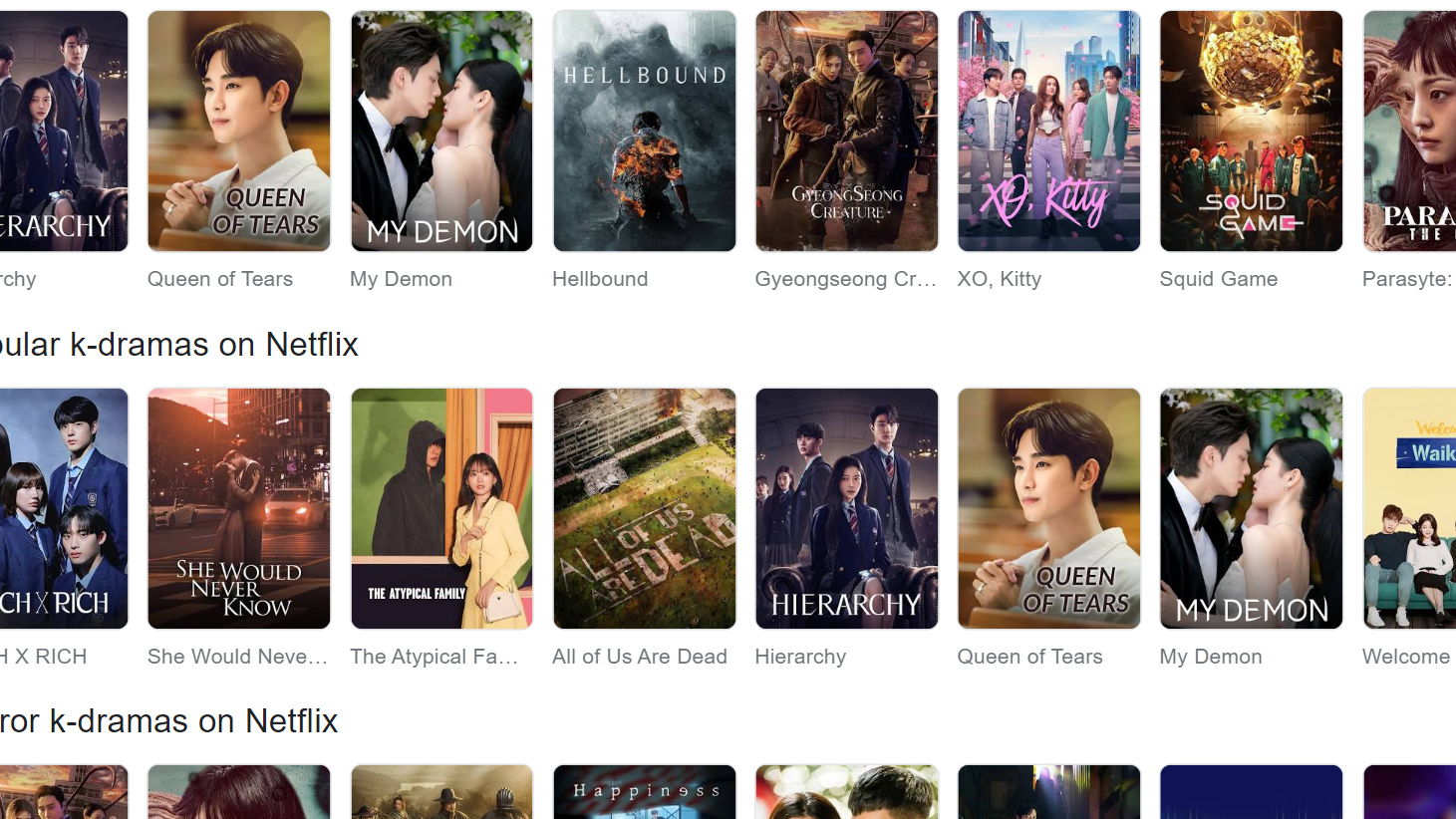Open the Squid Game card
1456x819 pixels.
tap(1251, 132)
